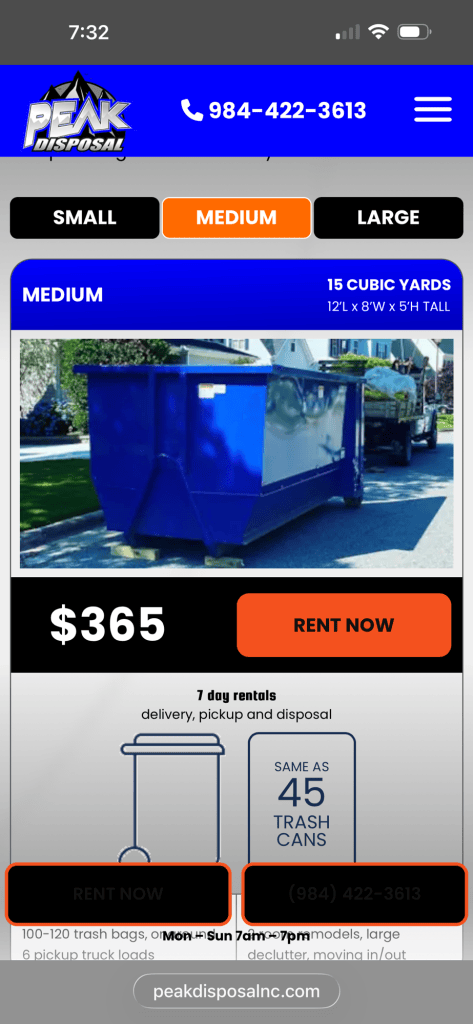Switch to the Small dumpster tab
473x1024 pixels.
[84, 217]
